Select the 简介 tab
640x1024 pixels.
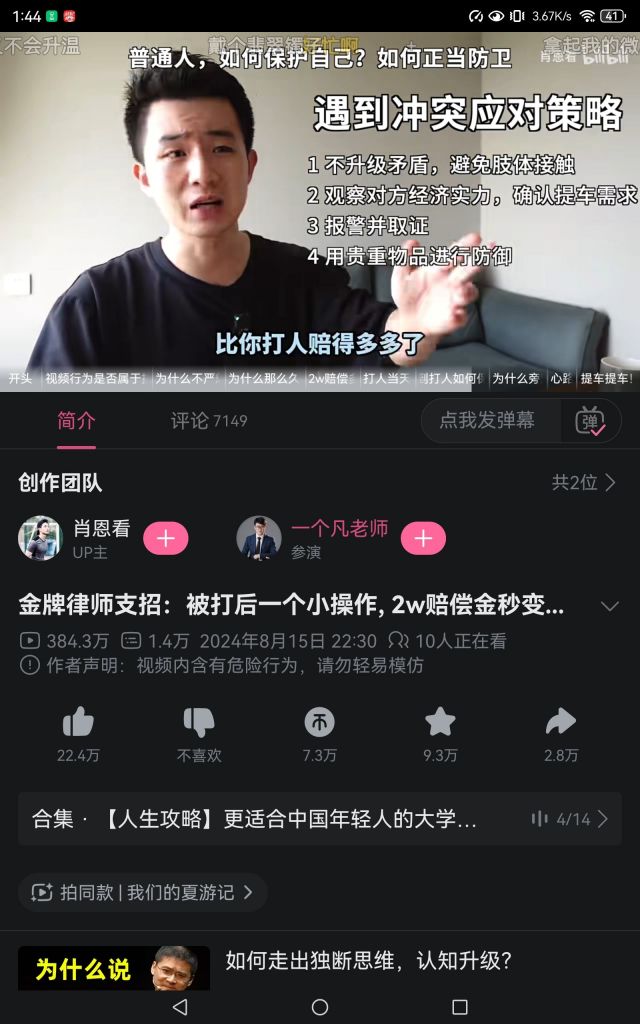pyautogui.click(x=76, y=421)
